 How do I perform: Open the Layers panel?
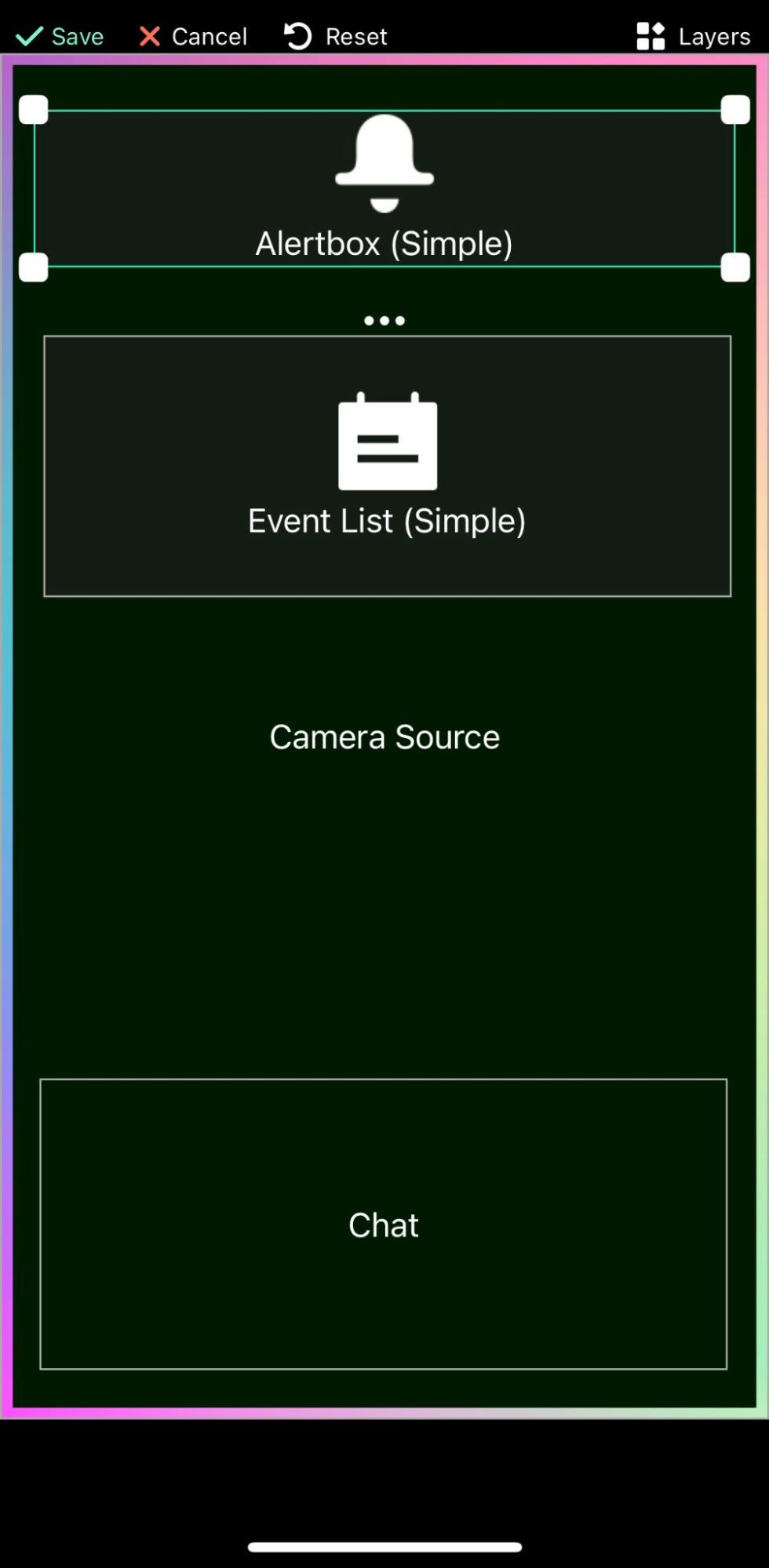(x=694, y=36)
